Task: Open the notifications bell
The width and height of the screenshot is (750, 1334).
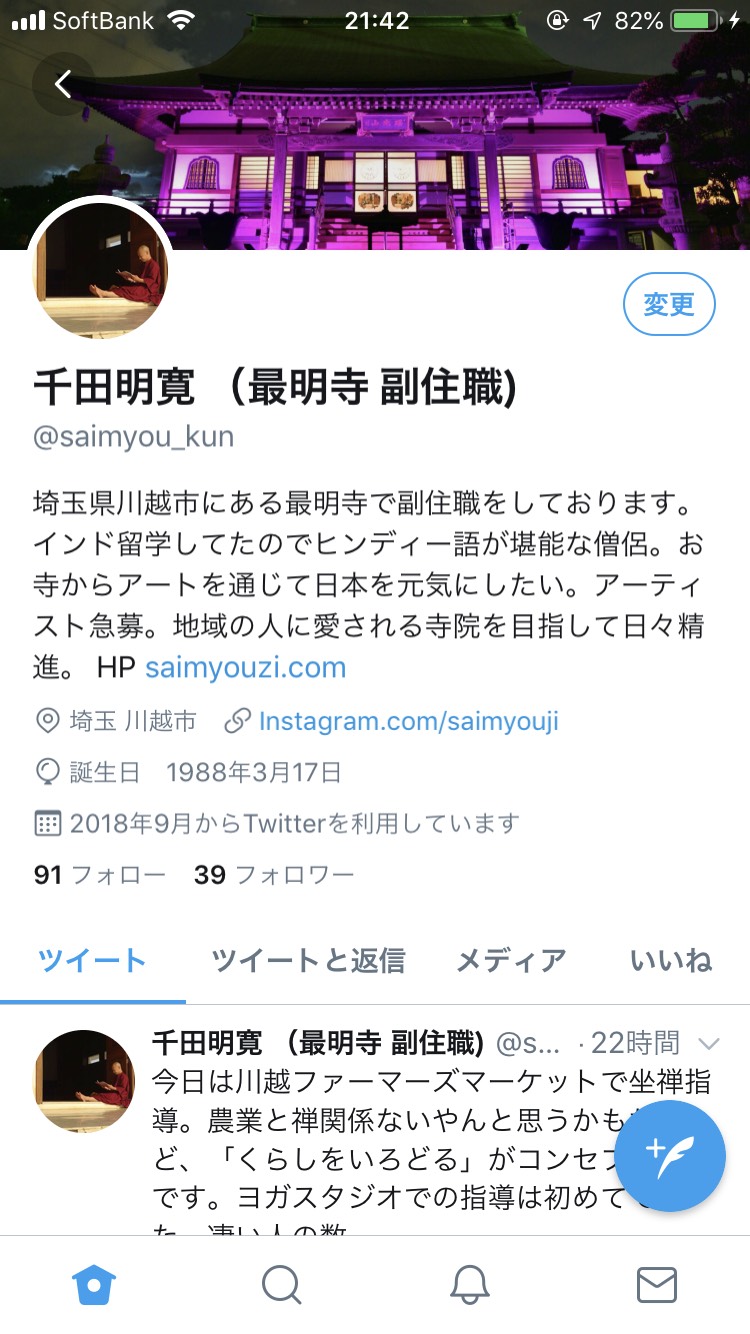Action: tap(469, 1284)
